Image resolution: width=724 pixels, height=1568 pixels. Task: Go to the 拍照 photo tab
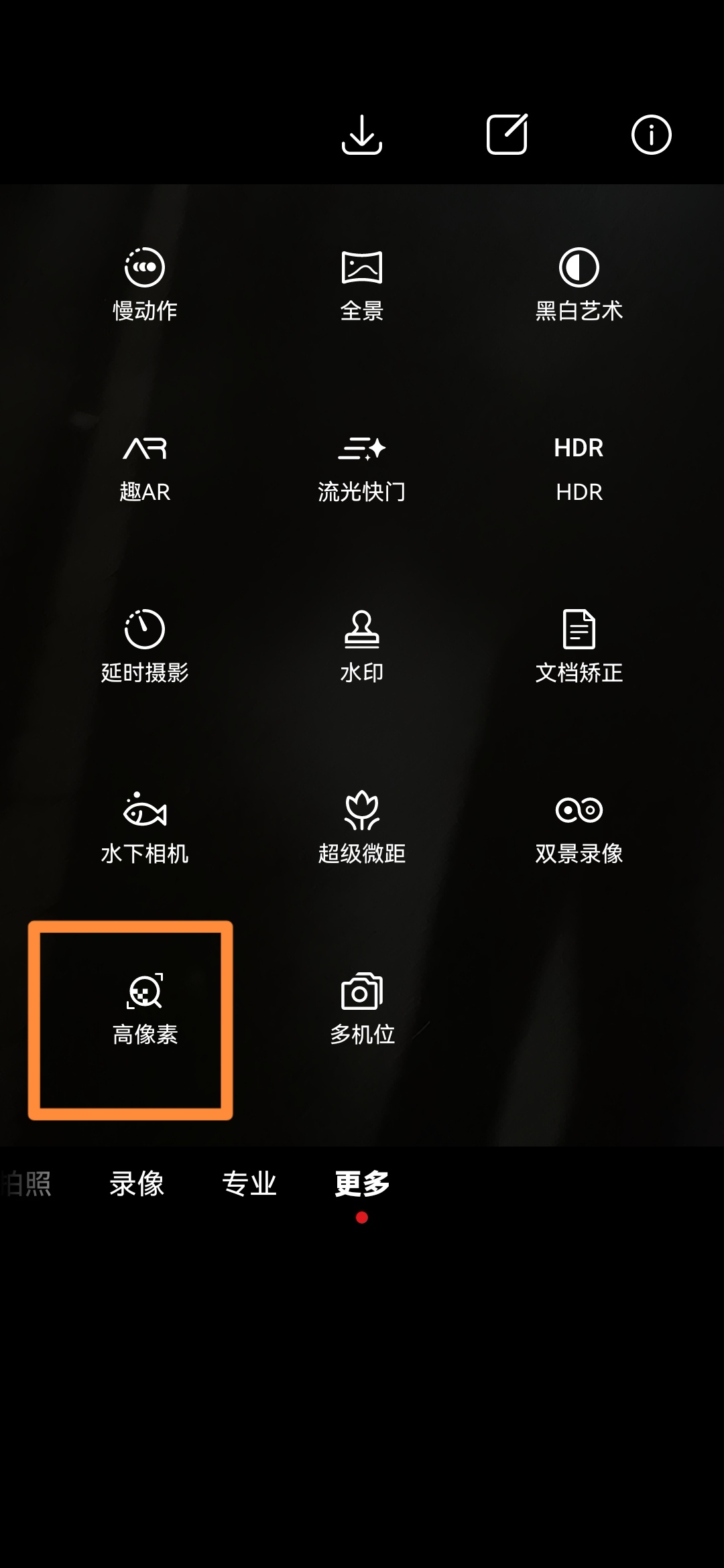(x=26, y=1184)
